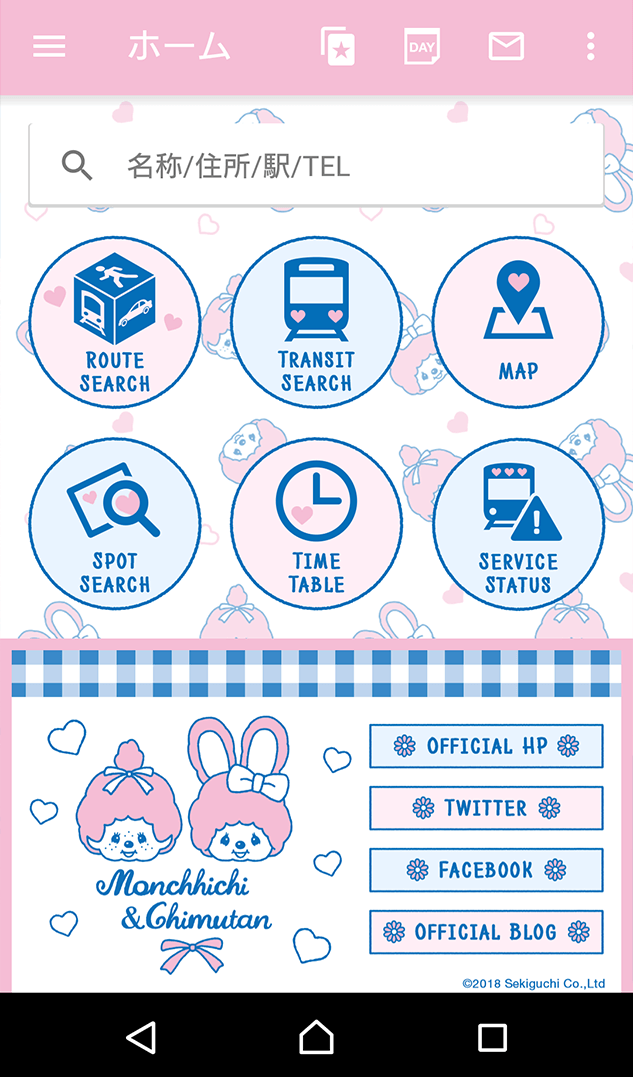Open the mail messages icon
Image resolution: width=633 pixels, height=1077 pixels.
(x=506, y=46)
